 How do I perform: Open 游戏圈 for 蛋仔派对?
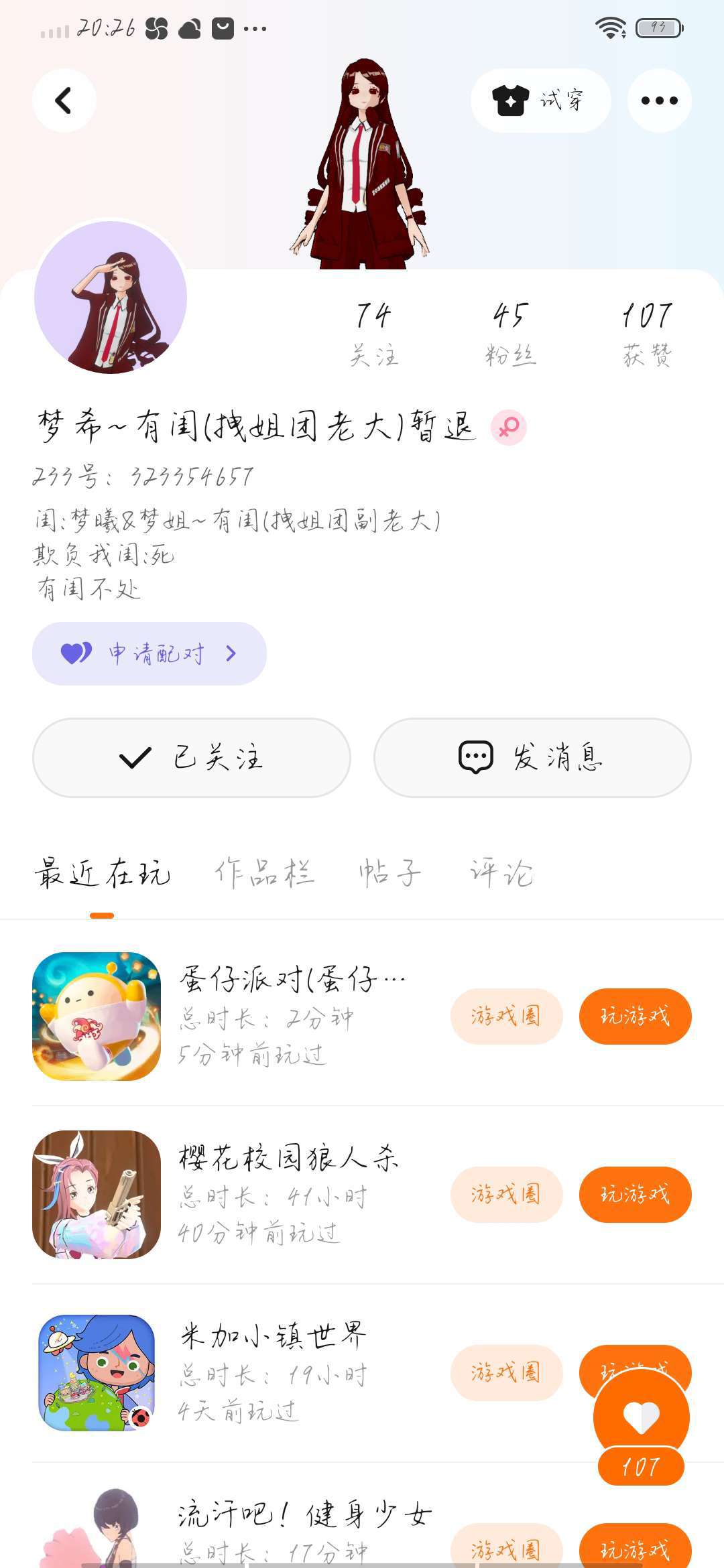506,1017
